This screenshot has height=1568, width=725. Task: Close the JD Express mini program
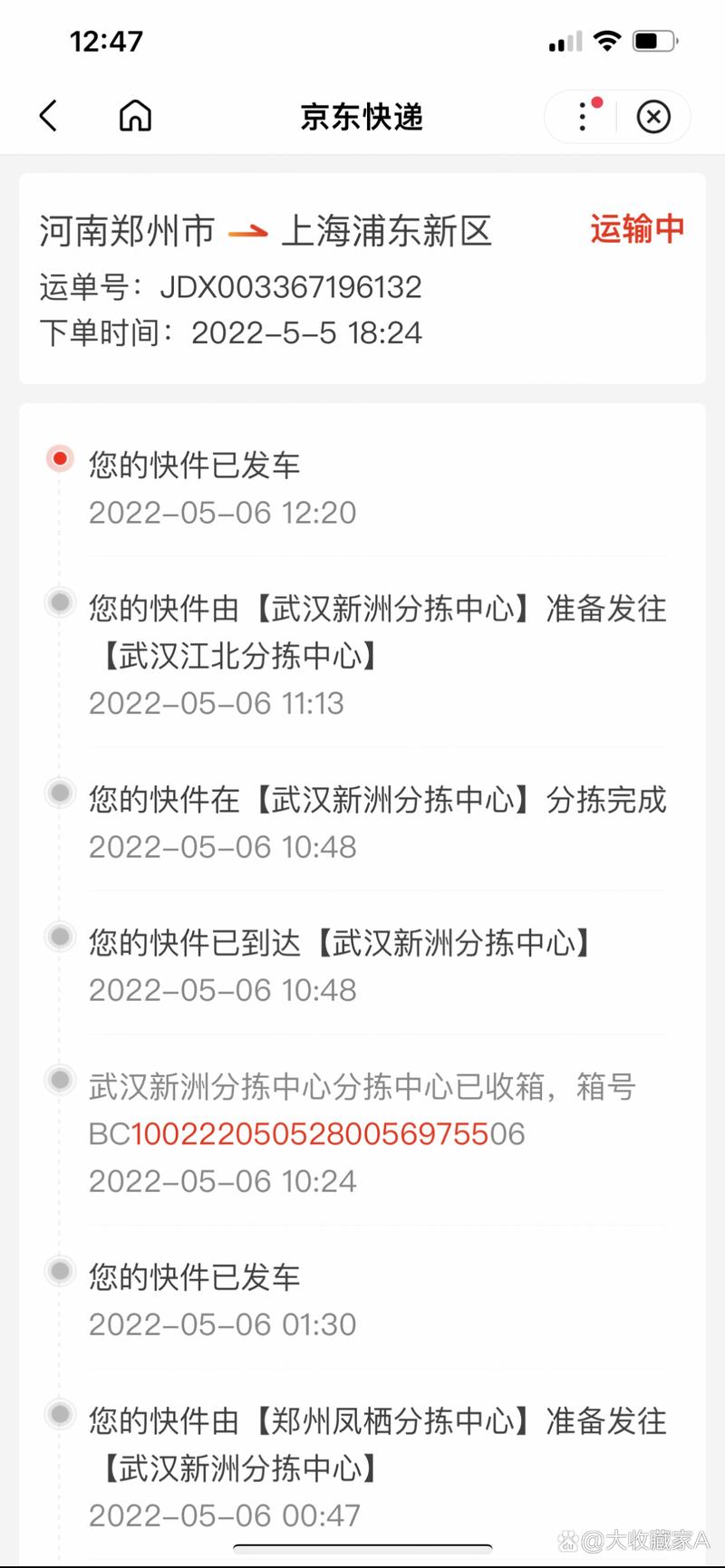(x=653, y=117)
